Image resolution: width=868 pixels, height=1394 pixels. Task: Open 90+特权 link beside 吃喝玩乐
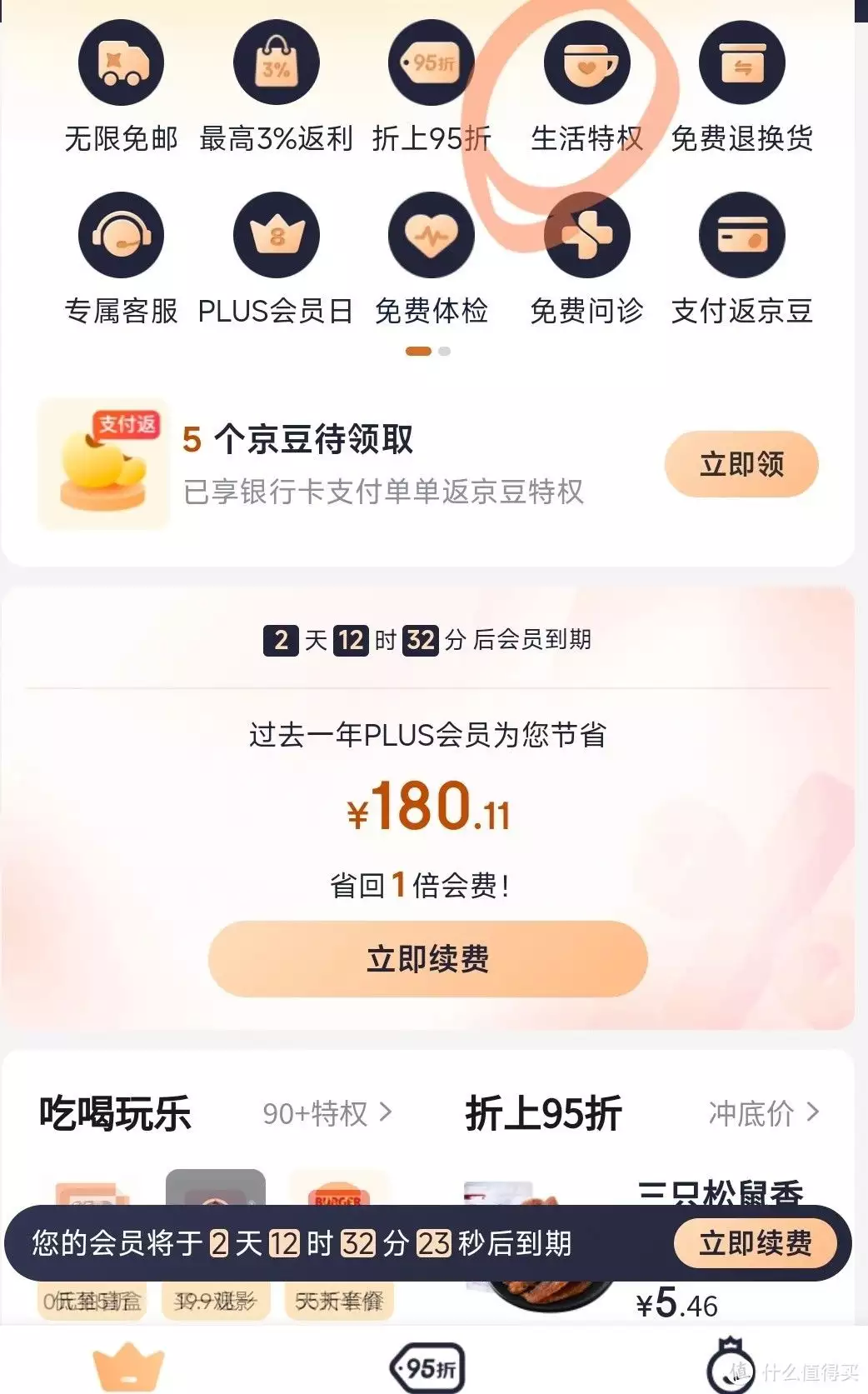(327, 1113)
